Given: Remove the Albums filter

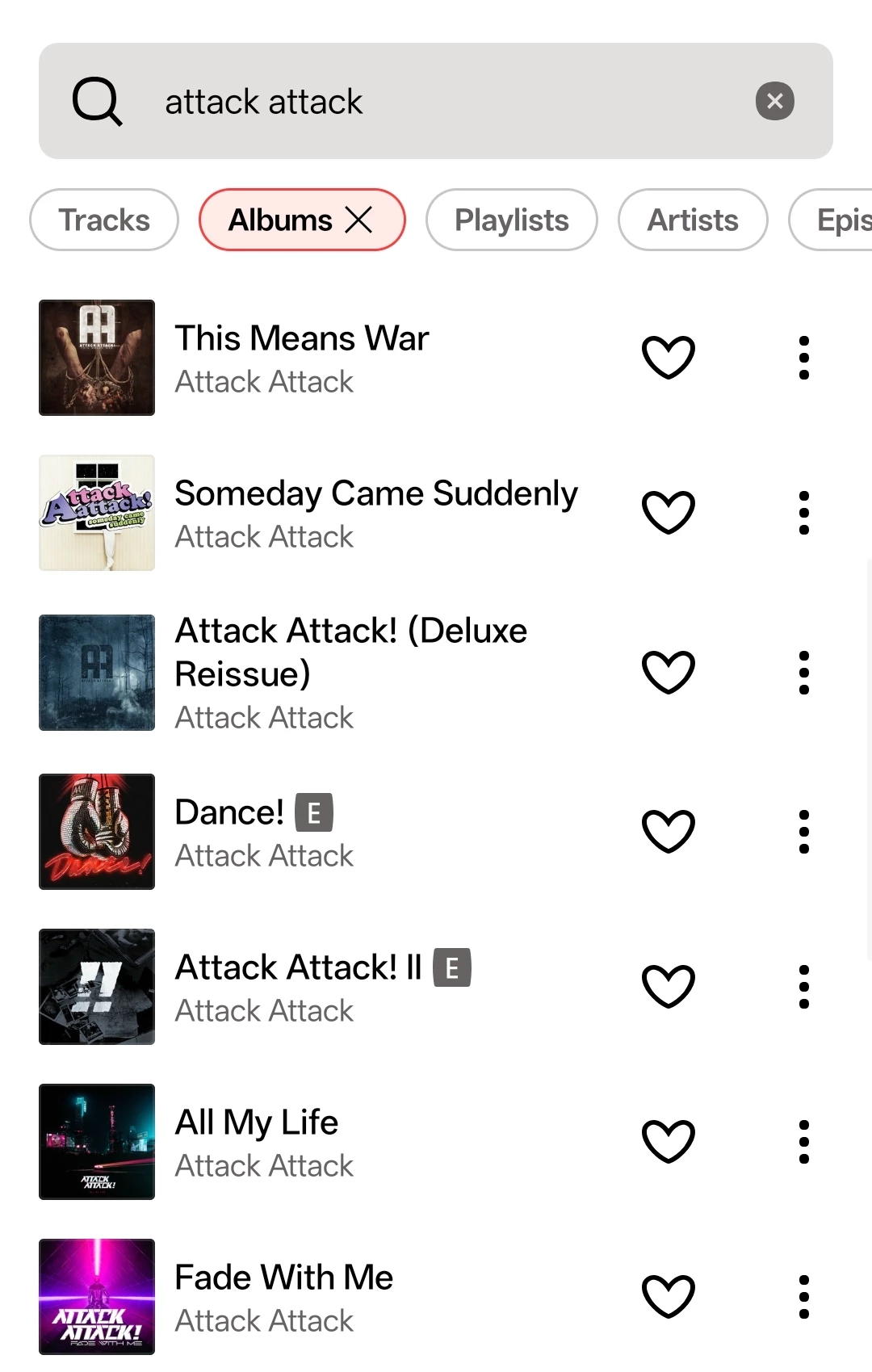Looking at the screenshot, I should pos(358,220).
